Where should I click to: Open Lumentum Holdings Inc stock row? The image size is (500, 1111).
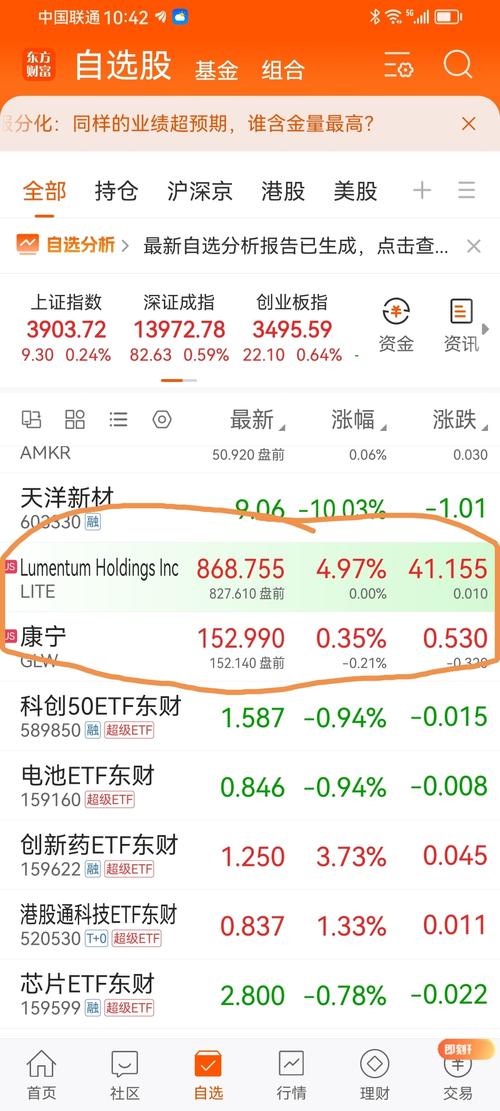[x=250, y=577]
